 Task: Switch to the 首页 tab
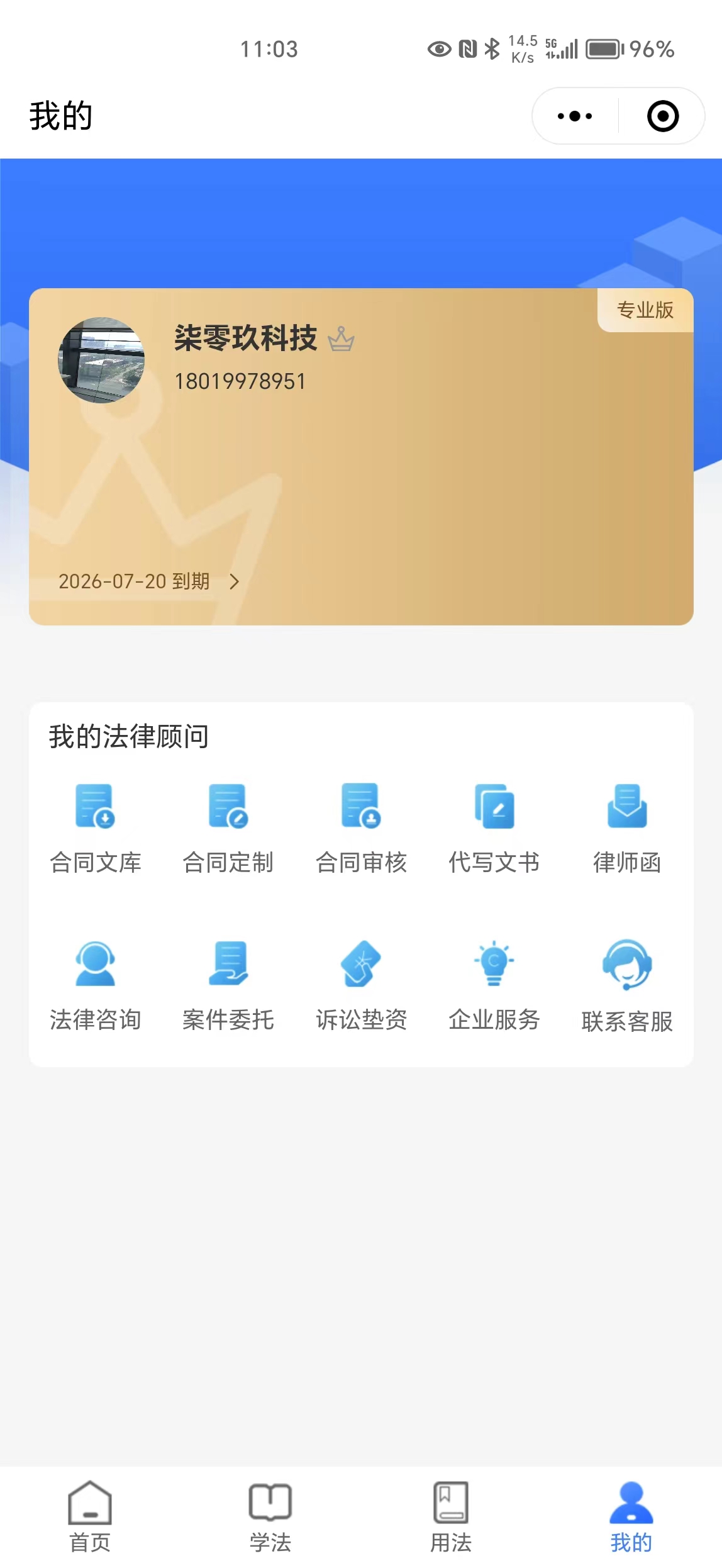pos(90,1517)
